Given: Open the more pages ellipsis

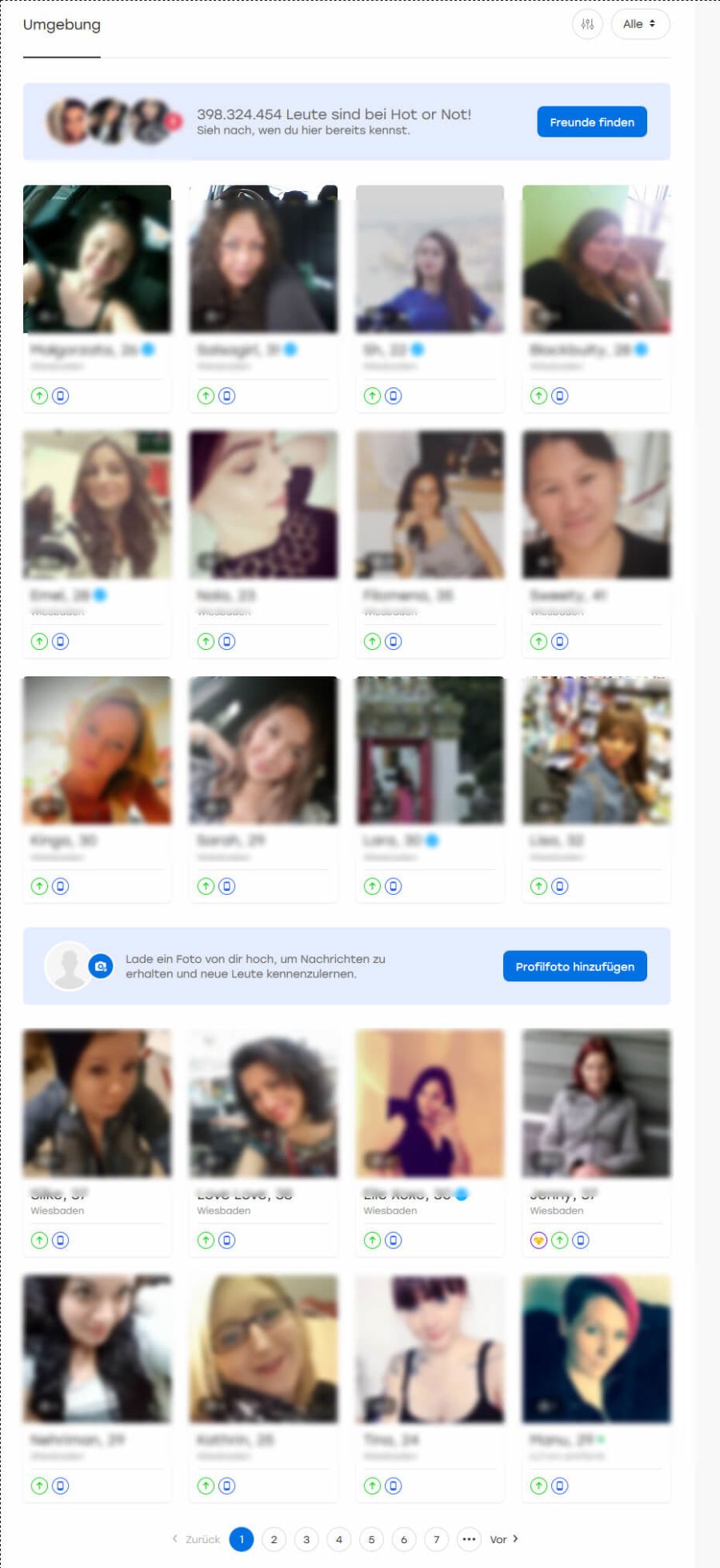Looking at the screenshot, I should point(469,1538).
